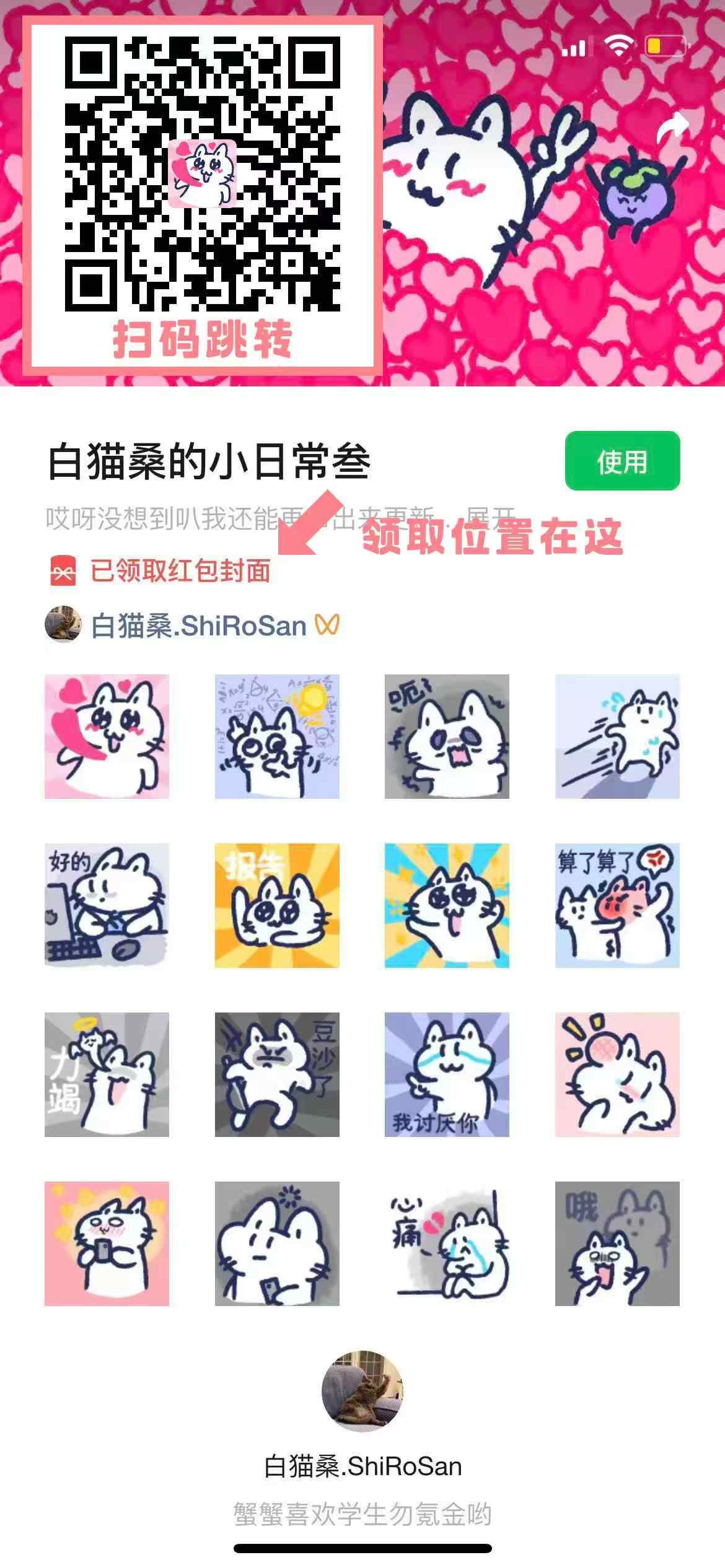This screenshot has height=1568, width=725.
Task: Visit the 白猫桑.ShiRoSan artist avatar at the bottom
Action: 362,1391
